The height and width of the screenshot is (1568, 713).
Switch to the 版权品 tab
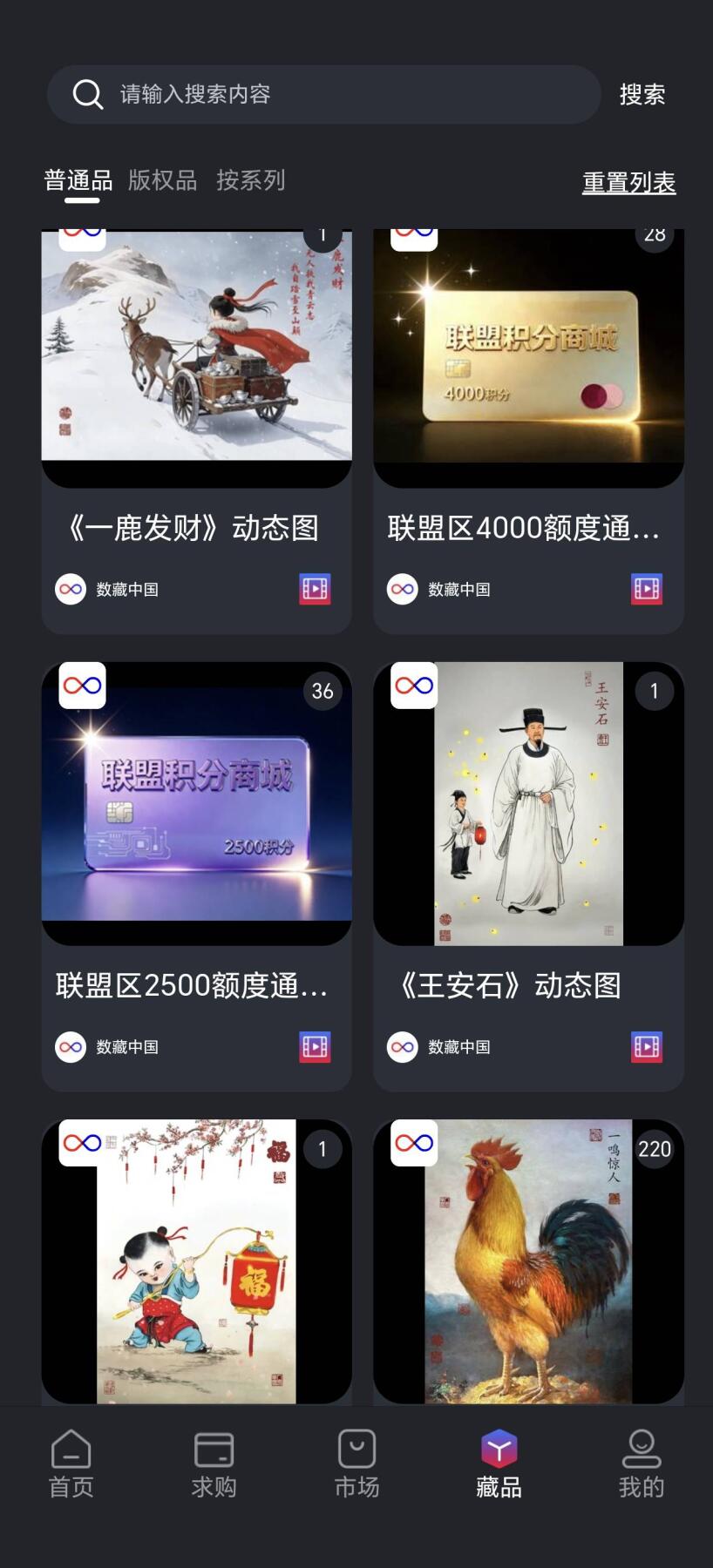click(x=161, y=180)
